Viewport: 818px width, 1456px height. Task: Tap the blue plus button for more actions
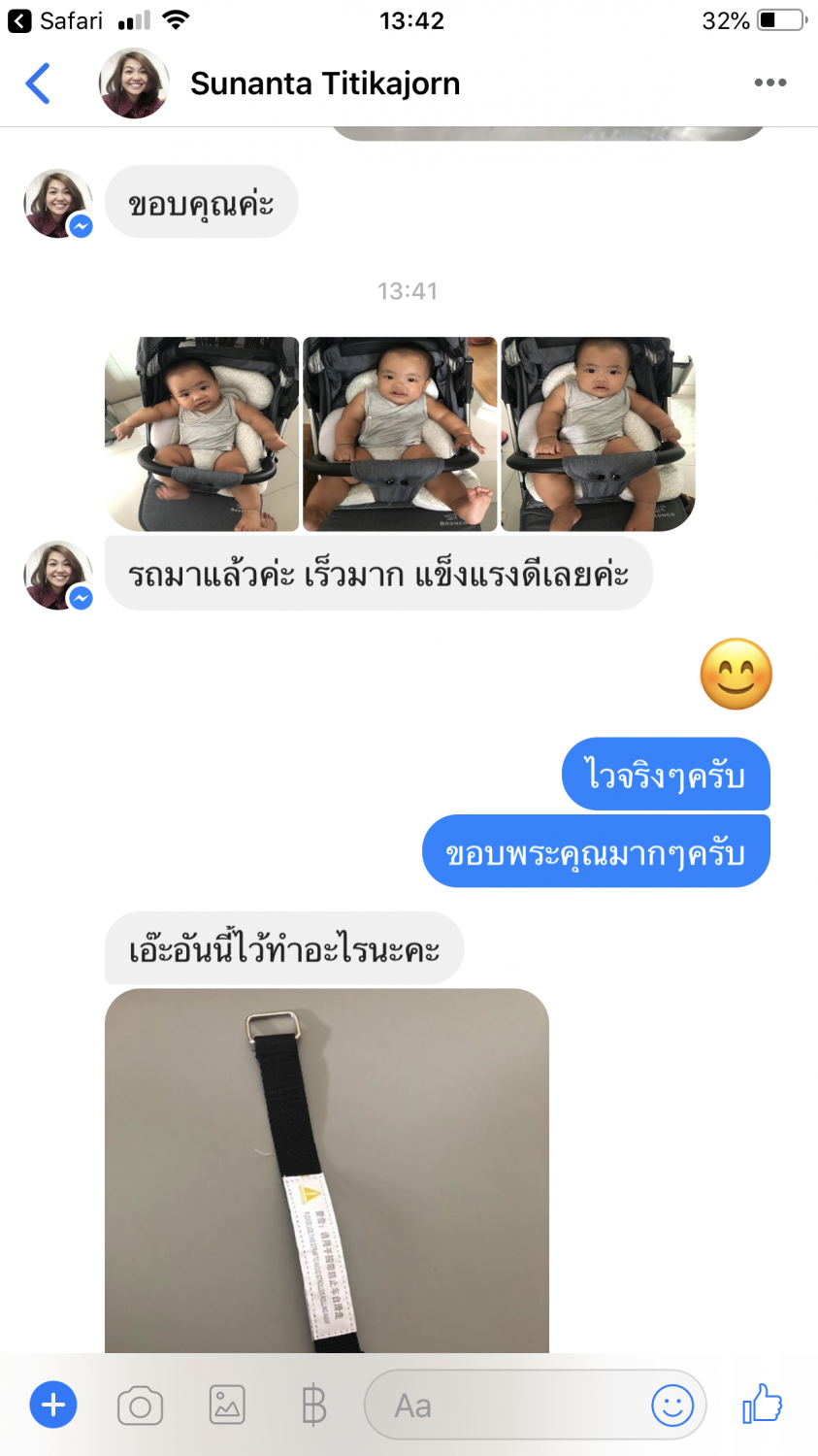53,1405
